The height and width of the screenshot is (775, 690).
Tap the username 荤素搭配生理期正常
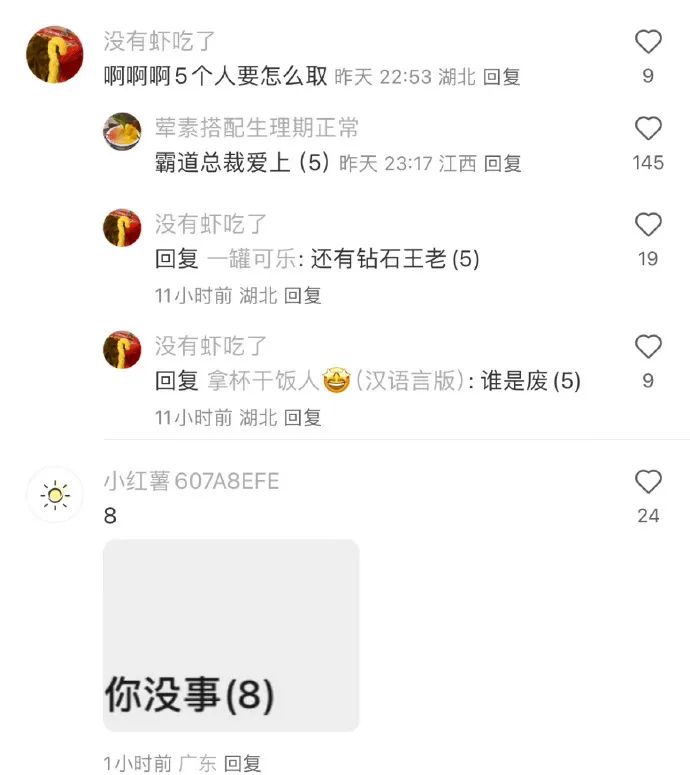tap(257, 128)
